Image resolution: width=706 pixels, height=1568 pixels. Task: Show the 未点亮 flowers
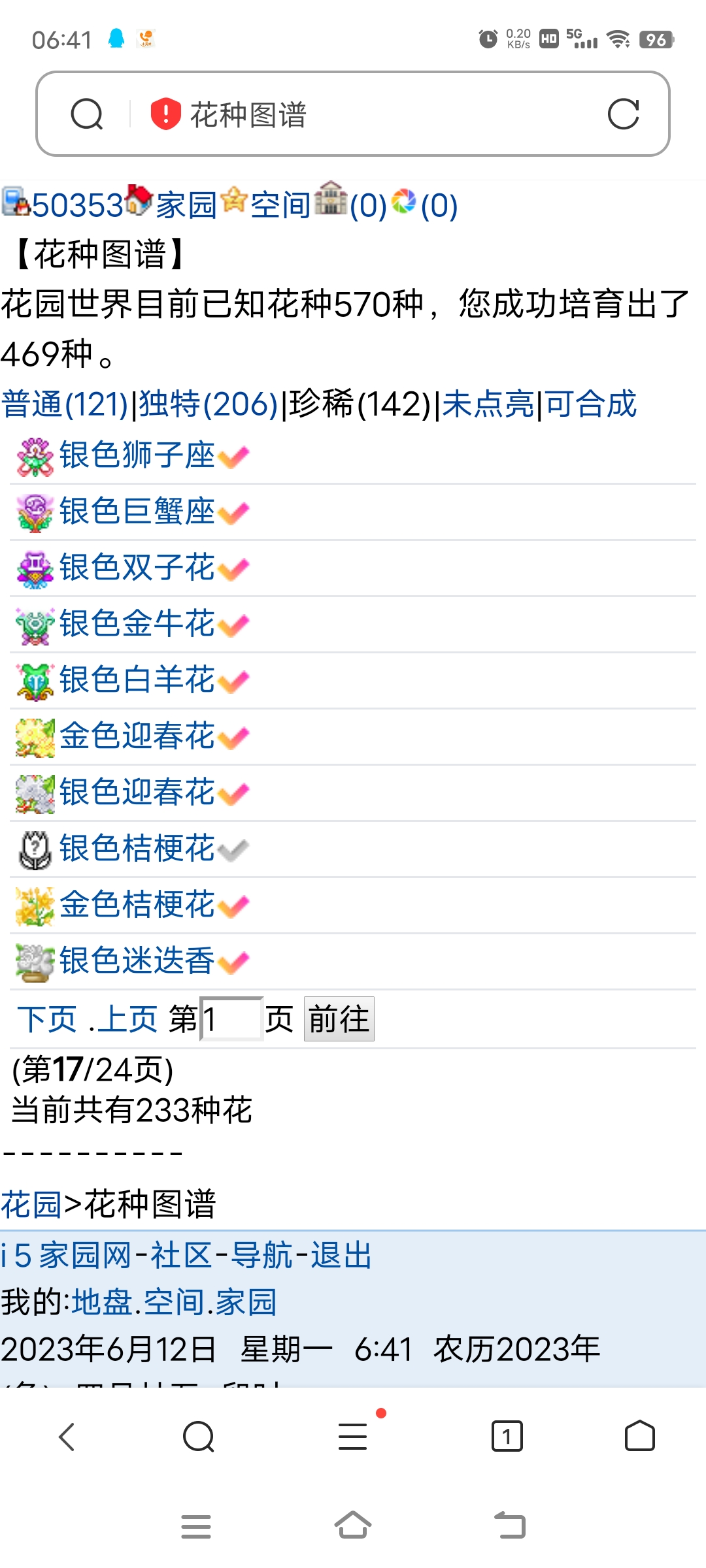488,404
